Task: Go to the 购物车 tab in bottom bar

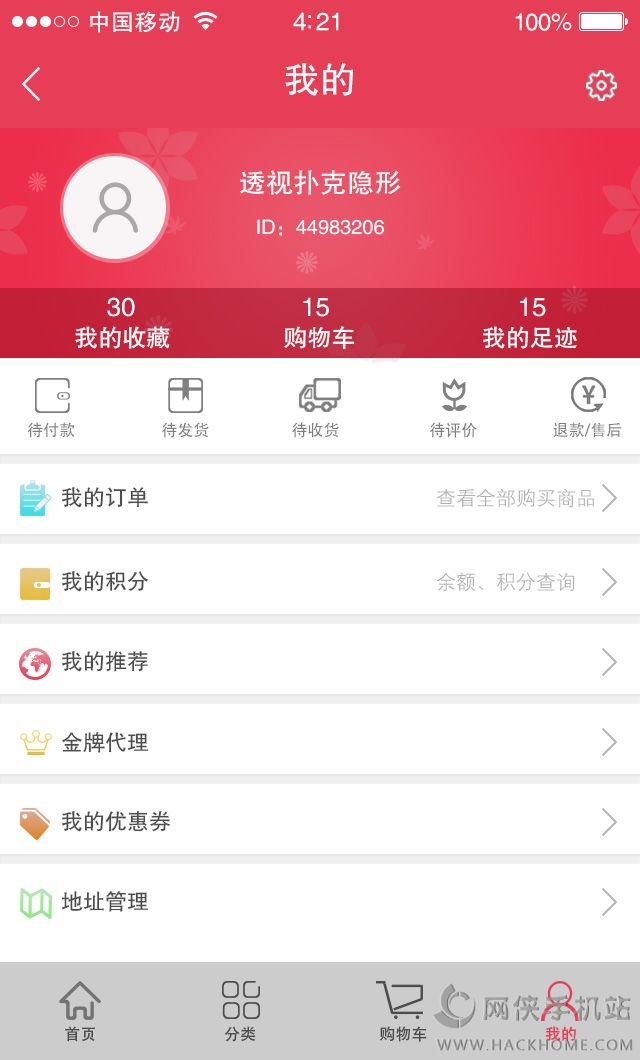Action: tap(402, 1011)
